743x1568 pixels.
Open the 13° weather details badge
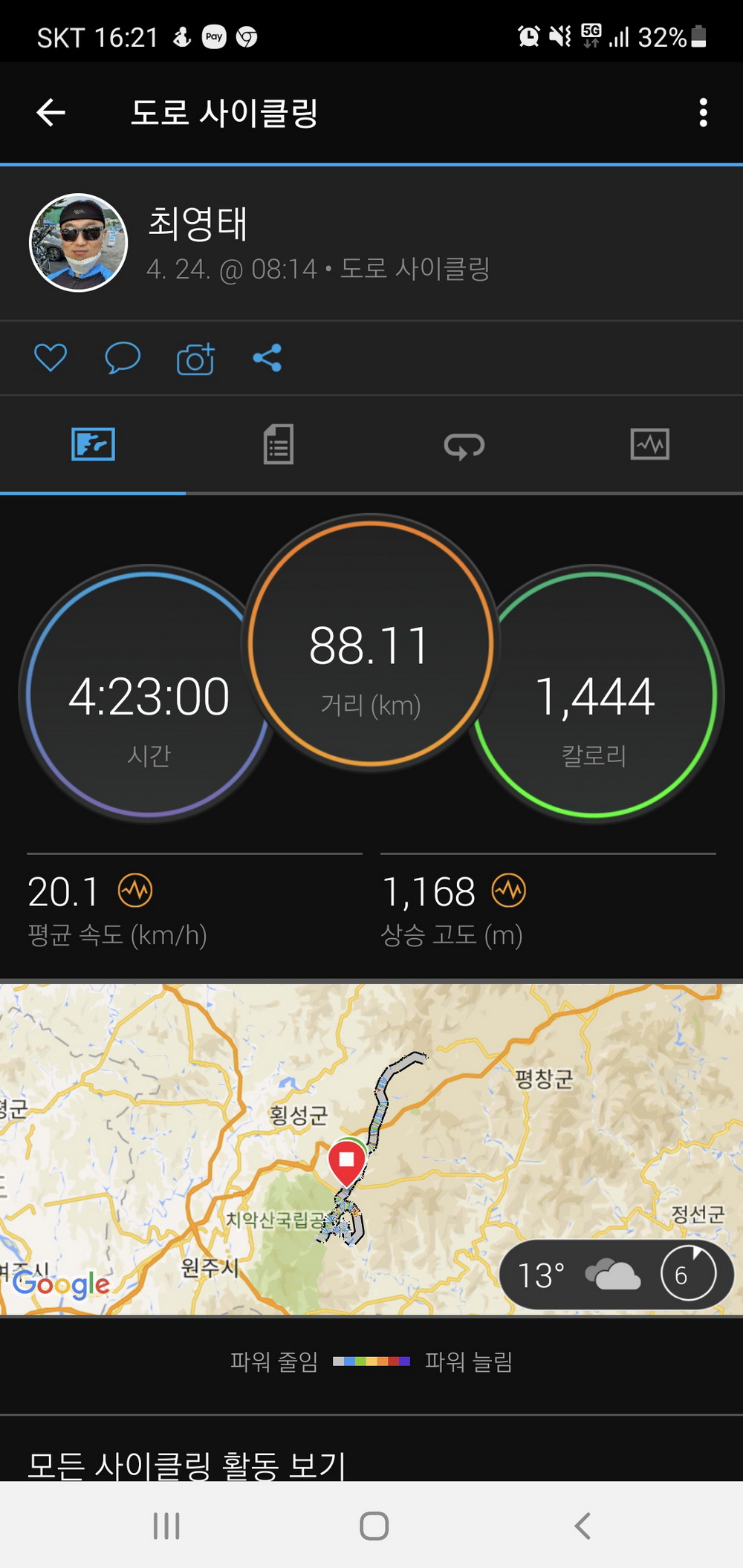pyautogui.click(x=617, y=1275)
